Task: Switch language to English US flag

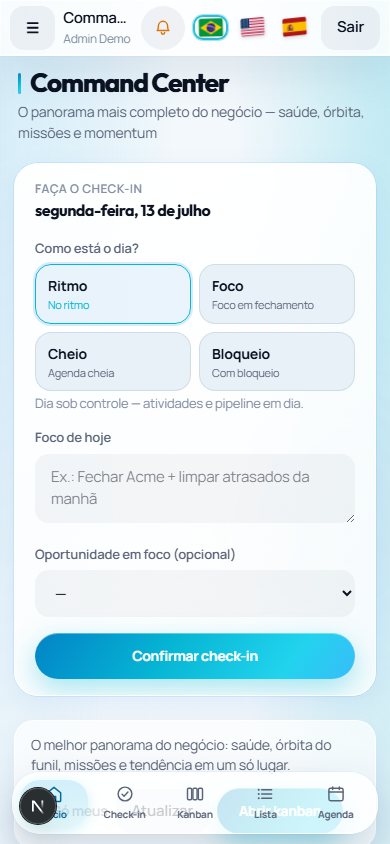Action: (x=252, y=27)
